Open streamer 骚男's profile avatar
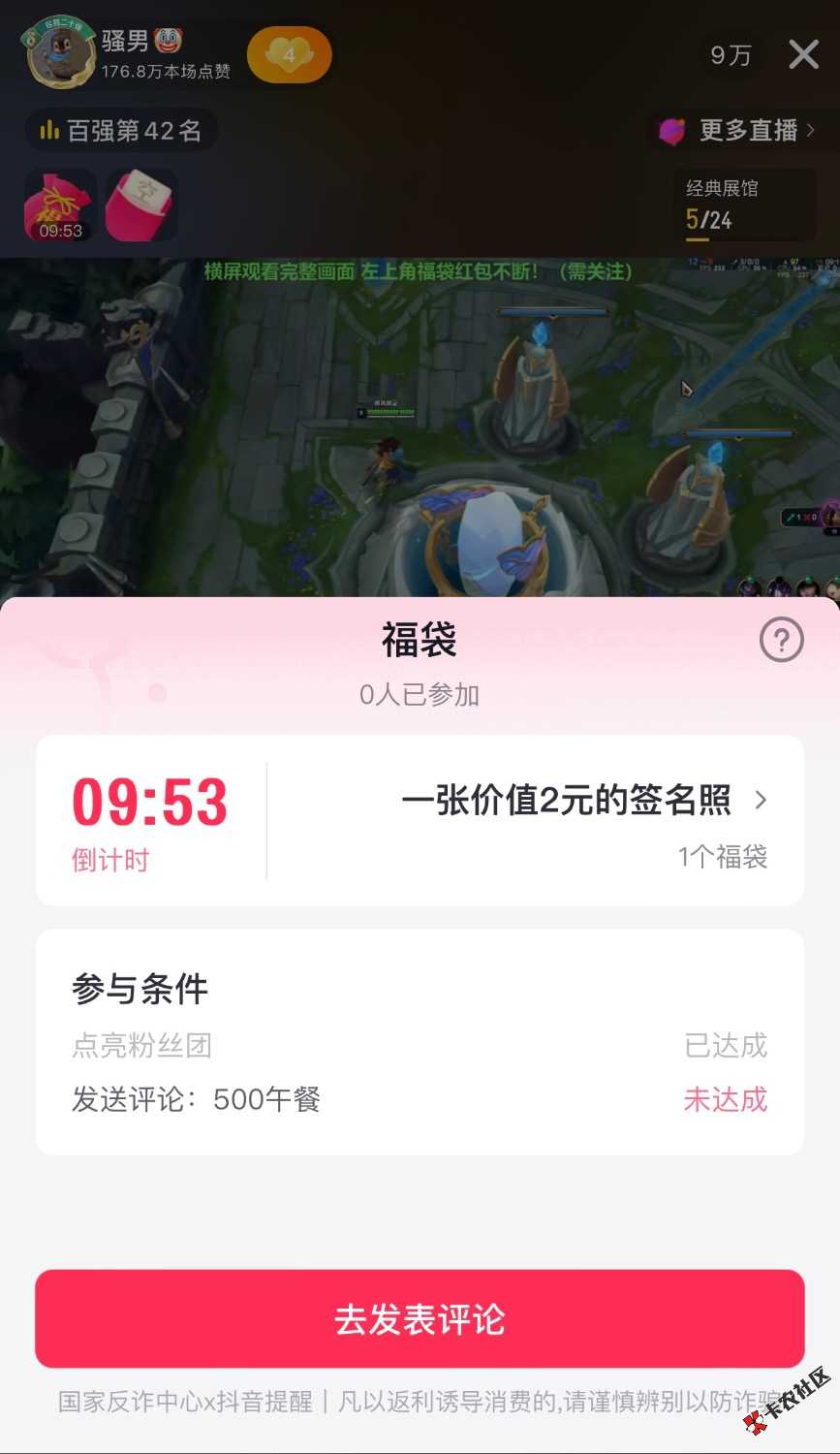Screen dimensions: 840x1454 coord(61,56)
